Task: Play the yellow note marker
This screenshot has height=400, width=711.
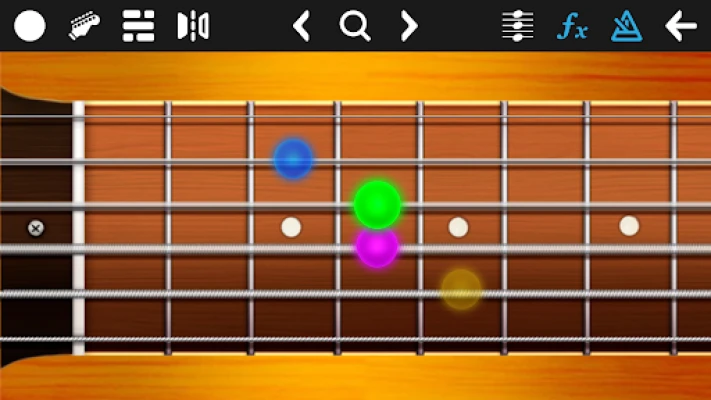Action: [461, 289]
